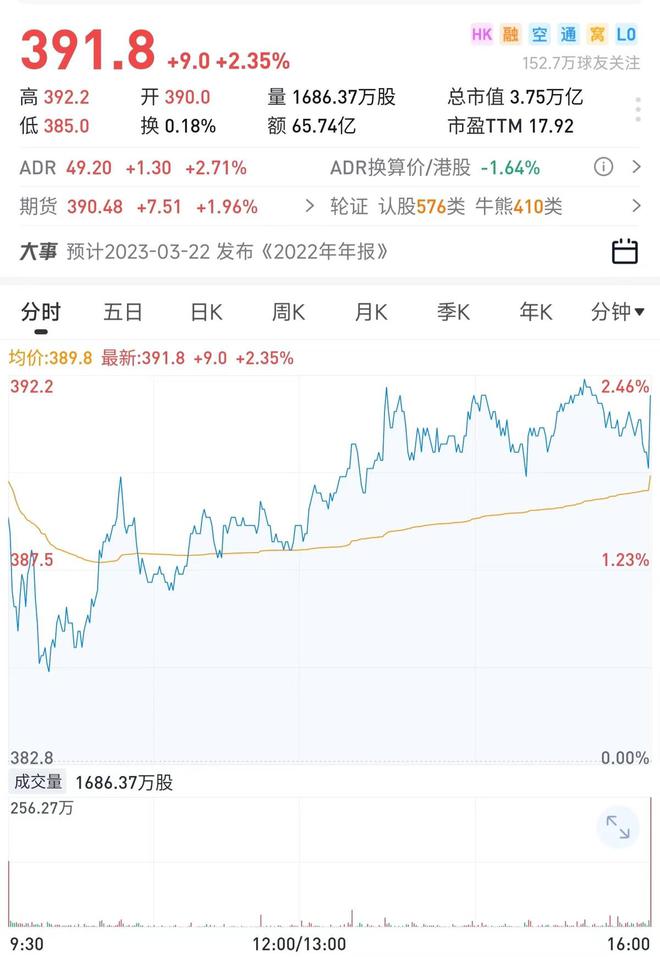This screenshot has height=957, width=660.
Task: Select the 日K chart tab
Action: point(206,312)
